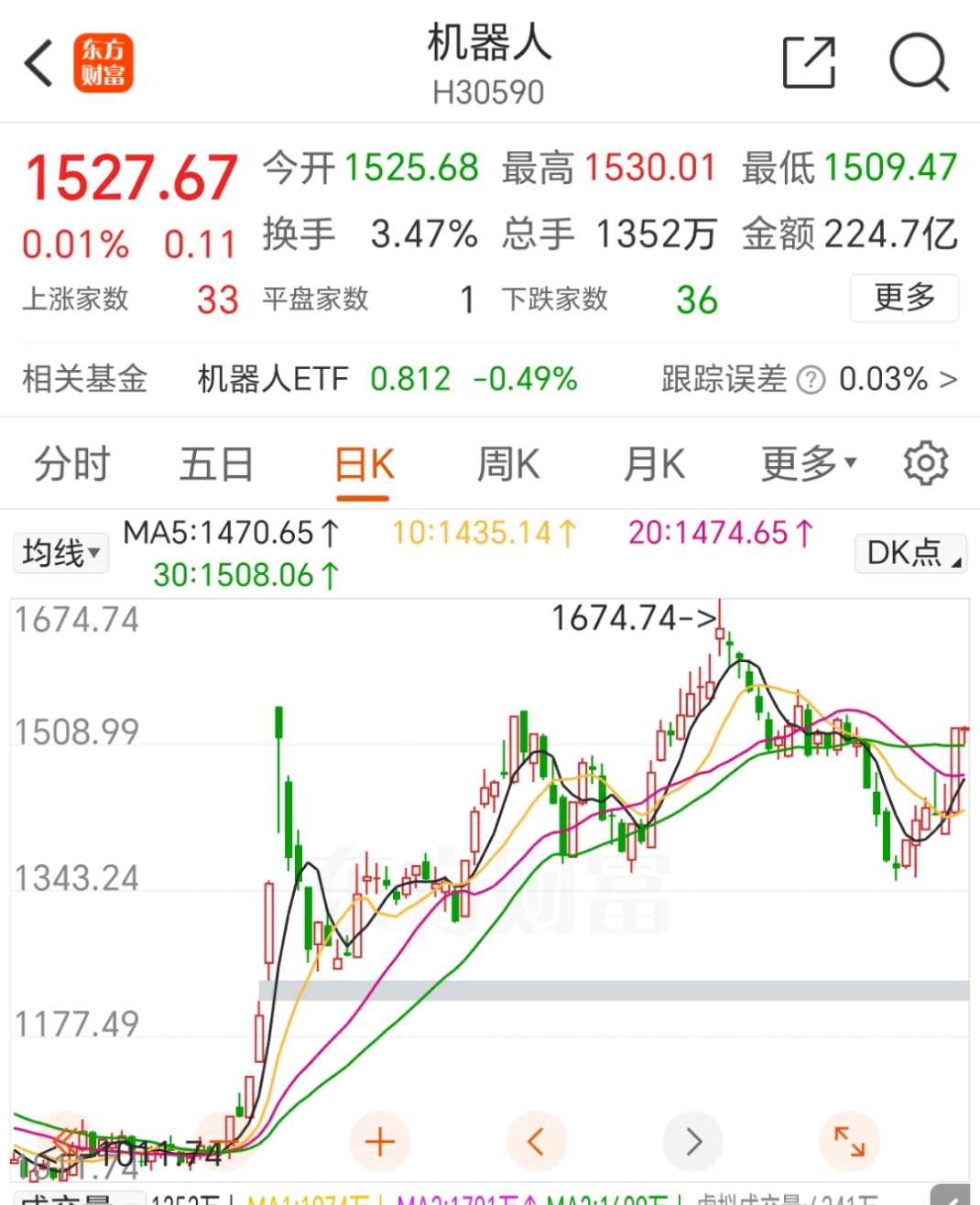Open the 均线 moving average dropdown
980x1205 pixels.
click(59, 552)
